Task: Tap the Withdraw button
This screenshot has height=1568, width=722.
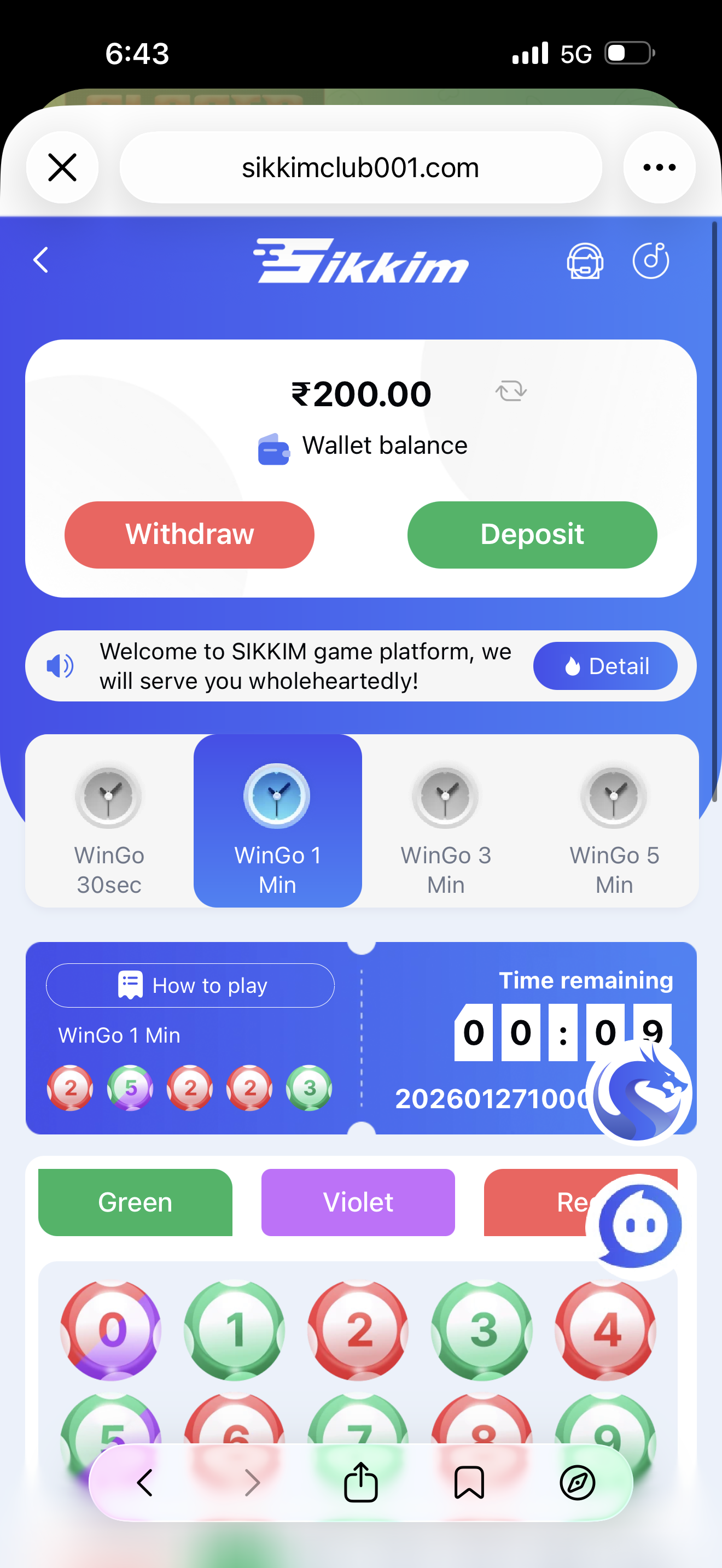Action: (x=189, y=535)
